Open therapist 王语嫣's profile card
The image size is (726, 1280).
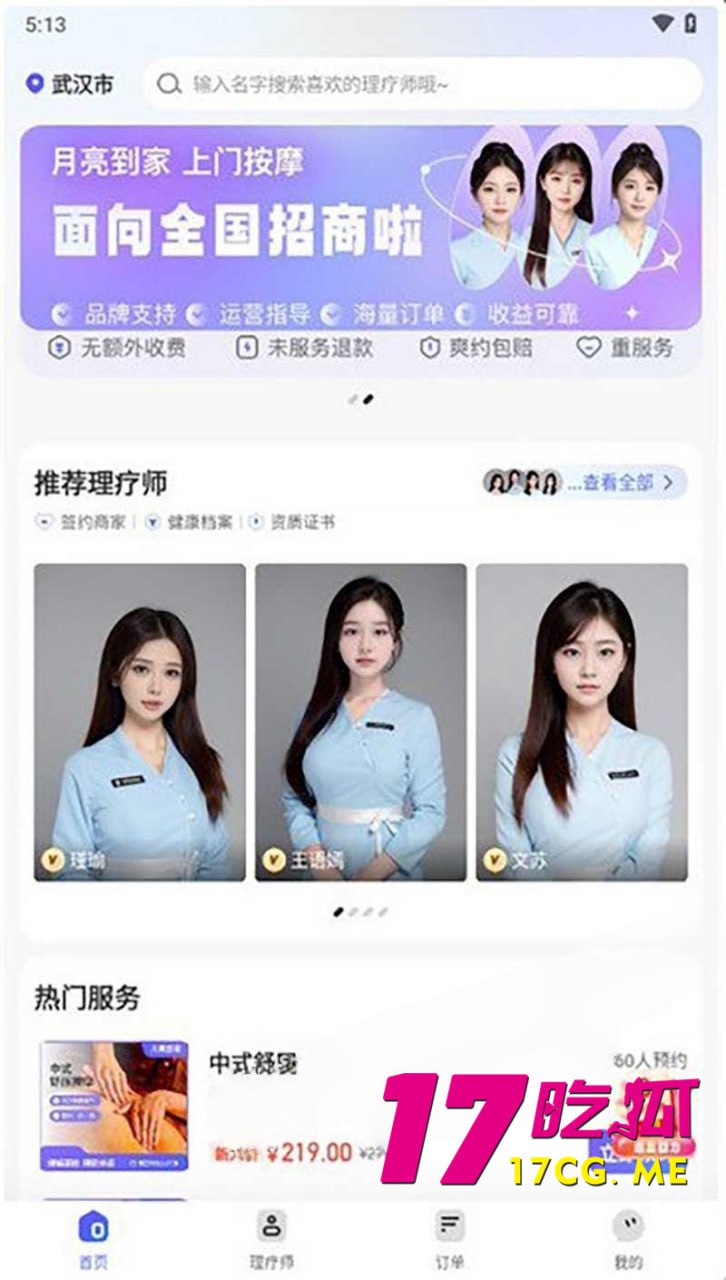[x=360, y=722]
